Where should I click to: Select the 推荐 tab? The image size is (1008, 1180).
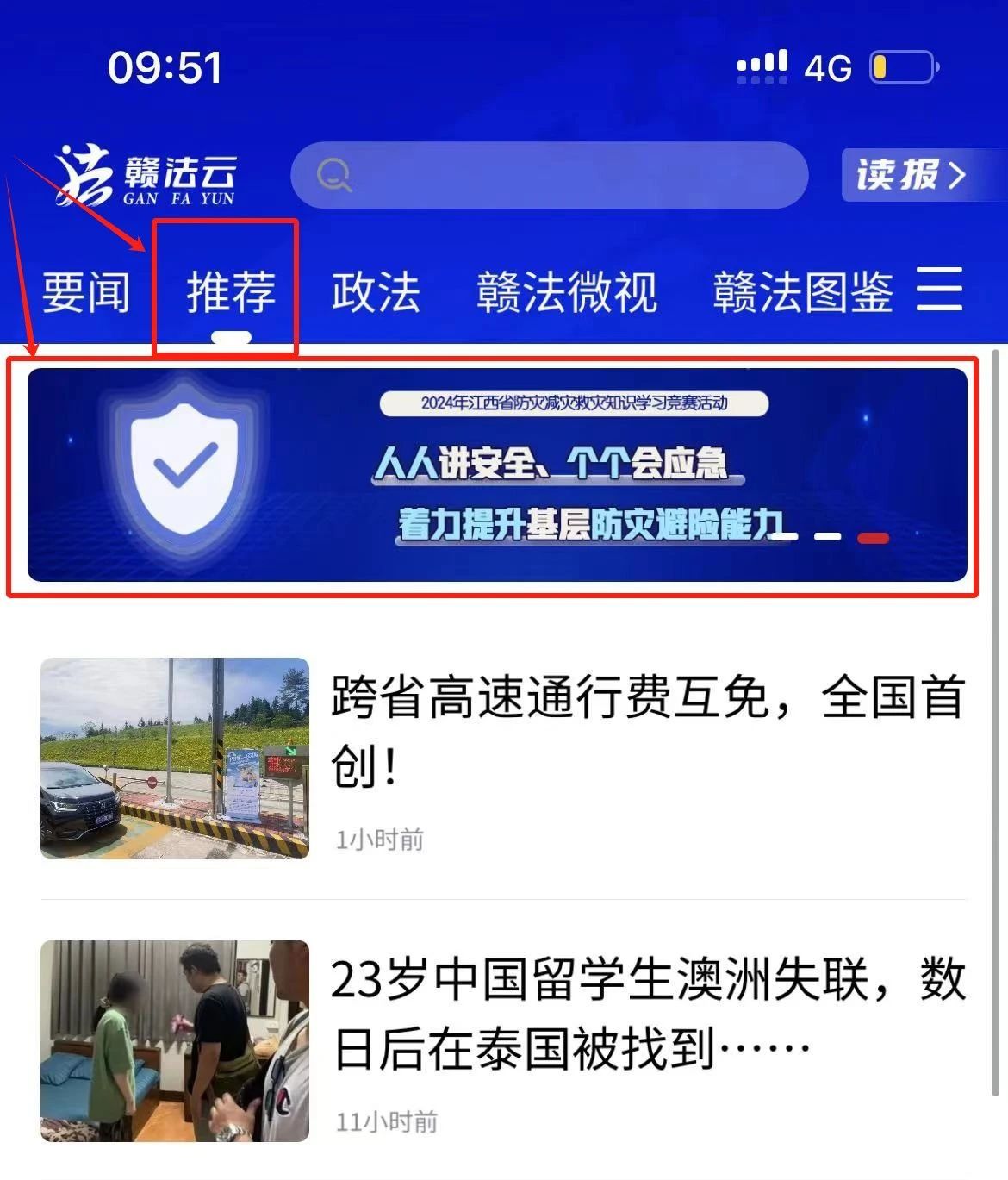point(231,291)
